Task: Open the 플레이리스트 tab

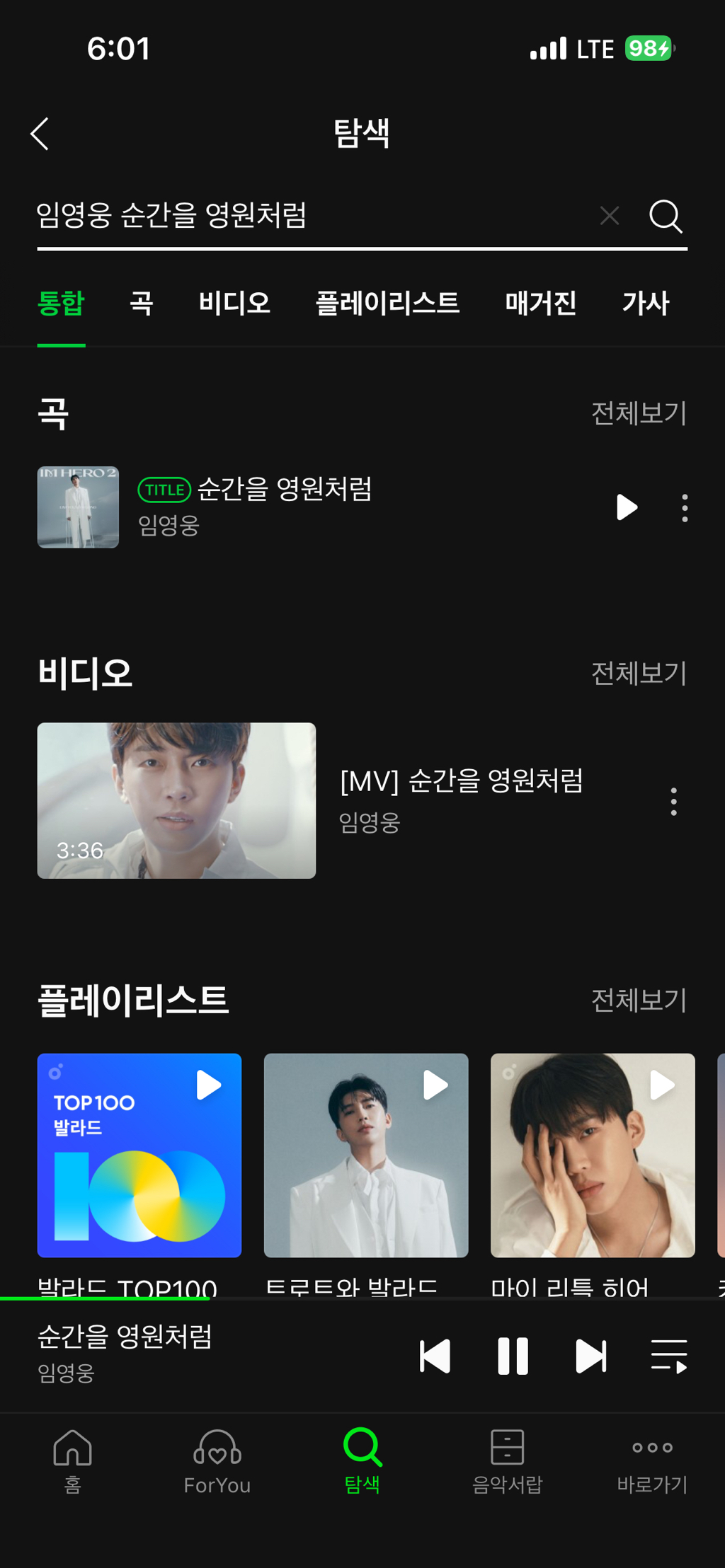Action: [387, 304]
